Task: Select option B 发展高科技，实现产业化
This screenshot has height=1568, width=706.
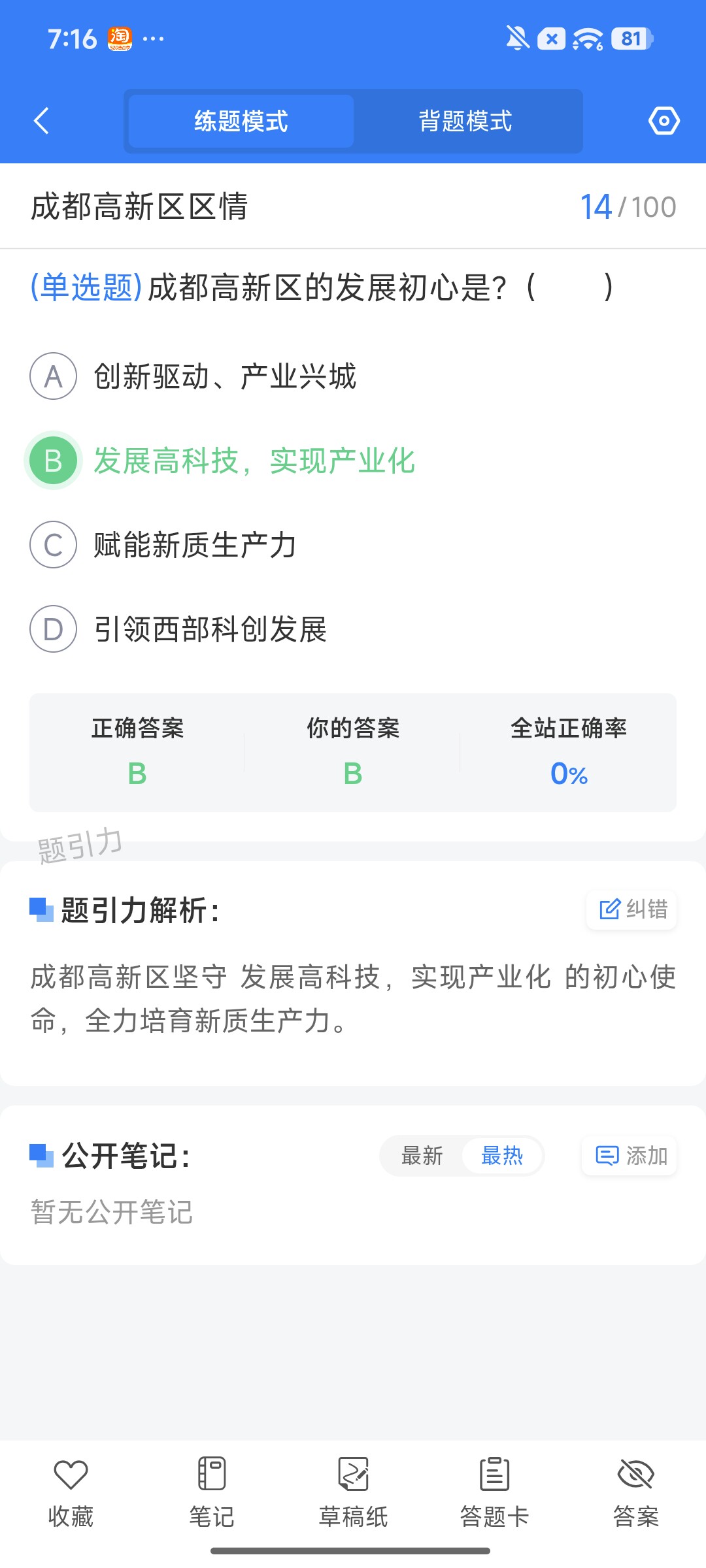Action: pos(221,461)
